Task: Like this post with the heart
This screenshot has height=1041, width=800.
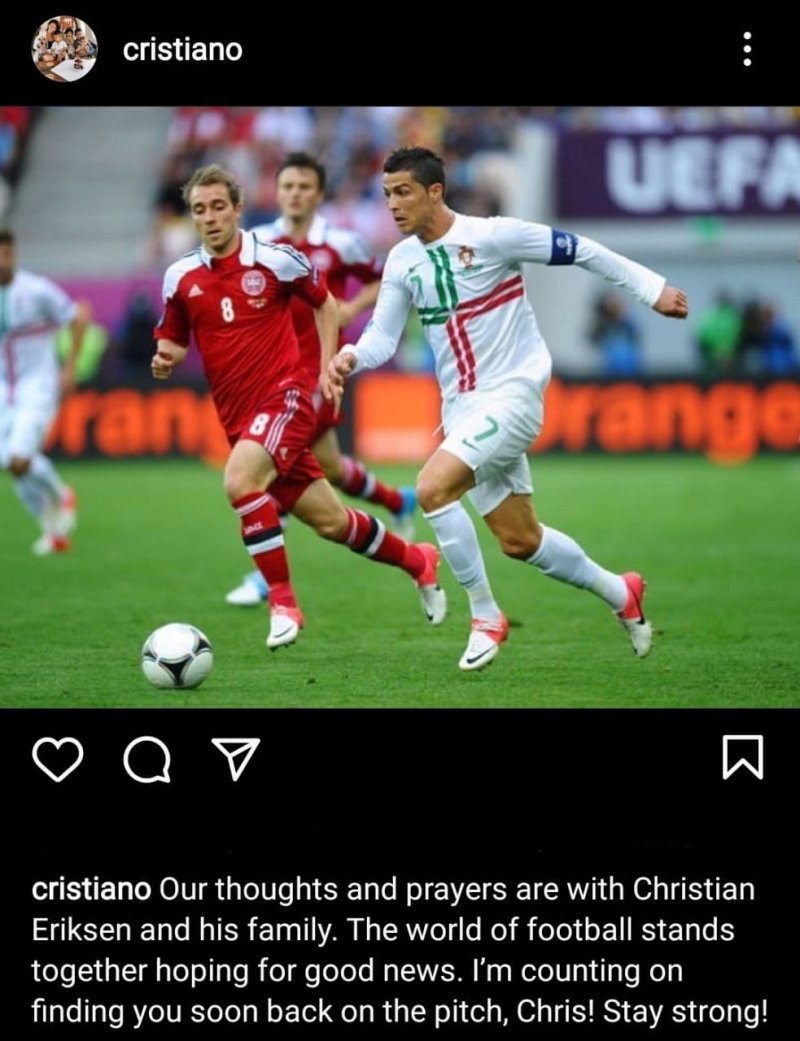Action: [58, 759]
